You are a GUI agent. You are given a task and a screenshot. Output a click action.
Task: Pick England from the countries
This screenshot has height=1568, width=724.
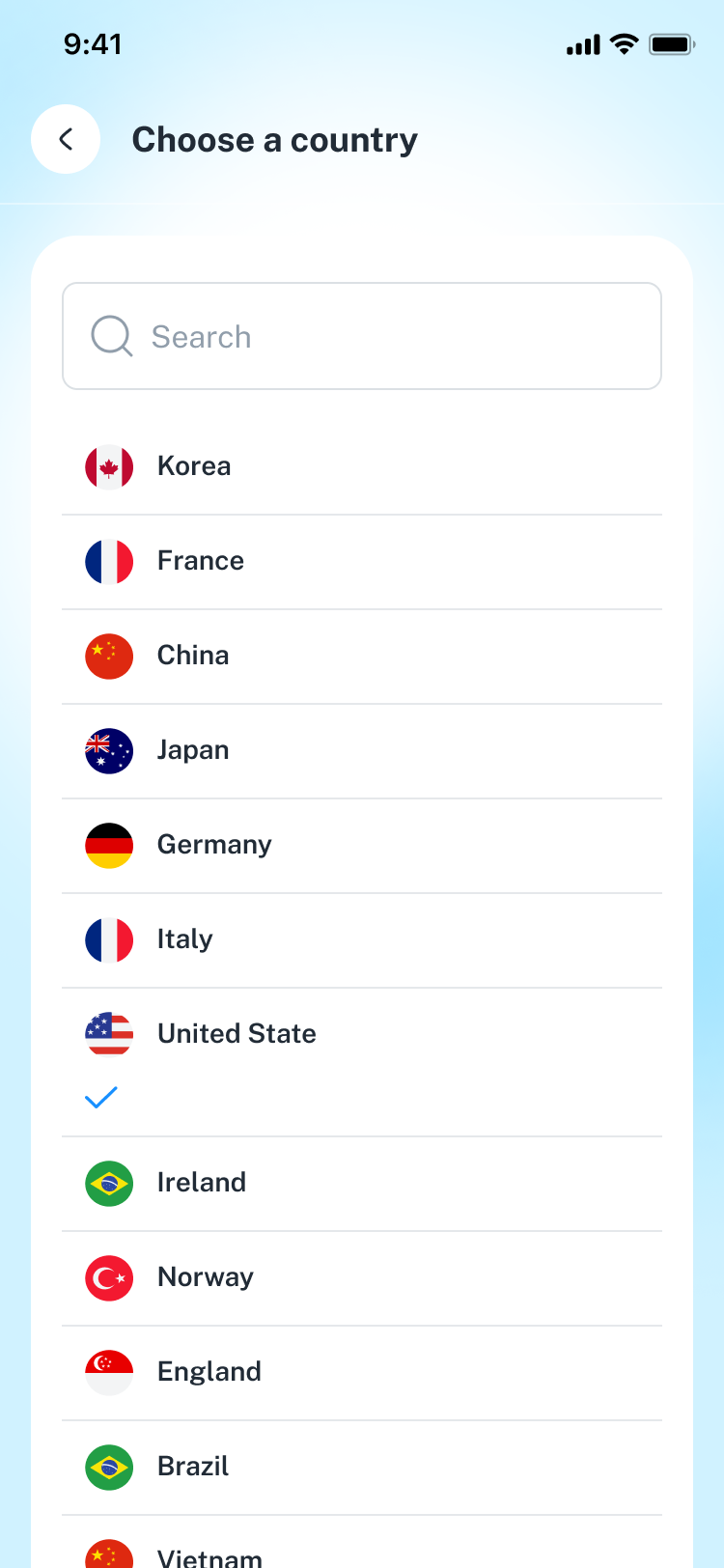click(362, 1372)
